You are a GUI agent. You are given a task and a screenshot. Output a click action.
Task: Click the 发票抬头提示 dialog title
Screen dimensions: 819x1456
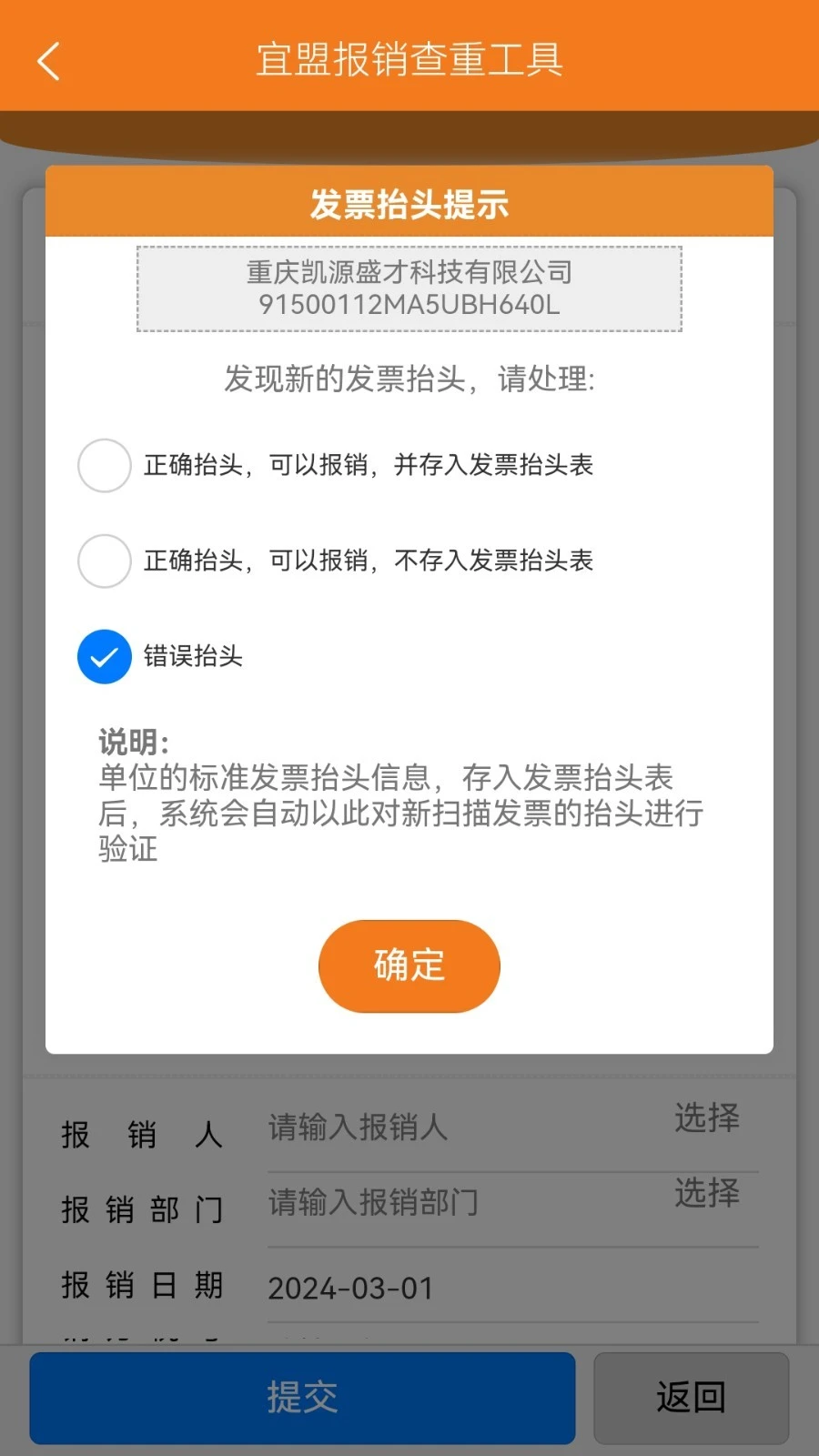pos(410,204)
